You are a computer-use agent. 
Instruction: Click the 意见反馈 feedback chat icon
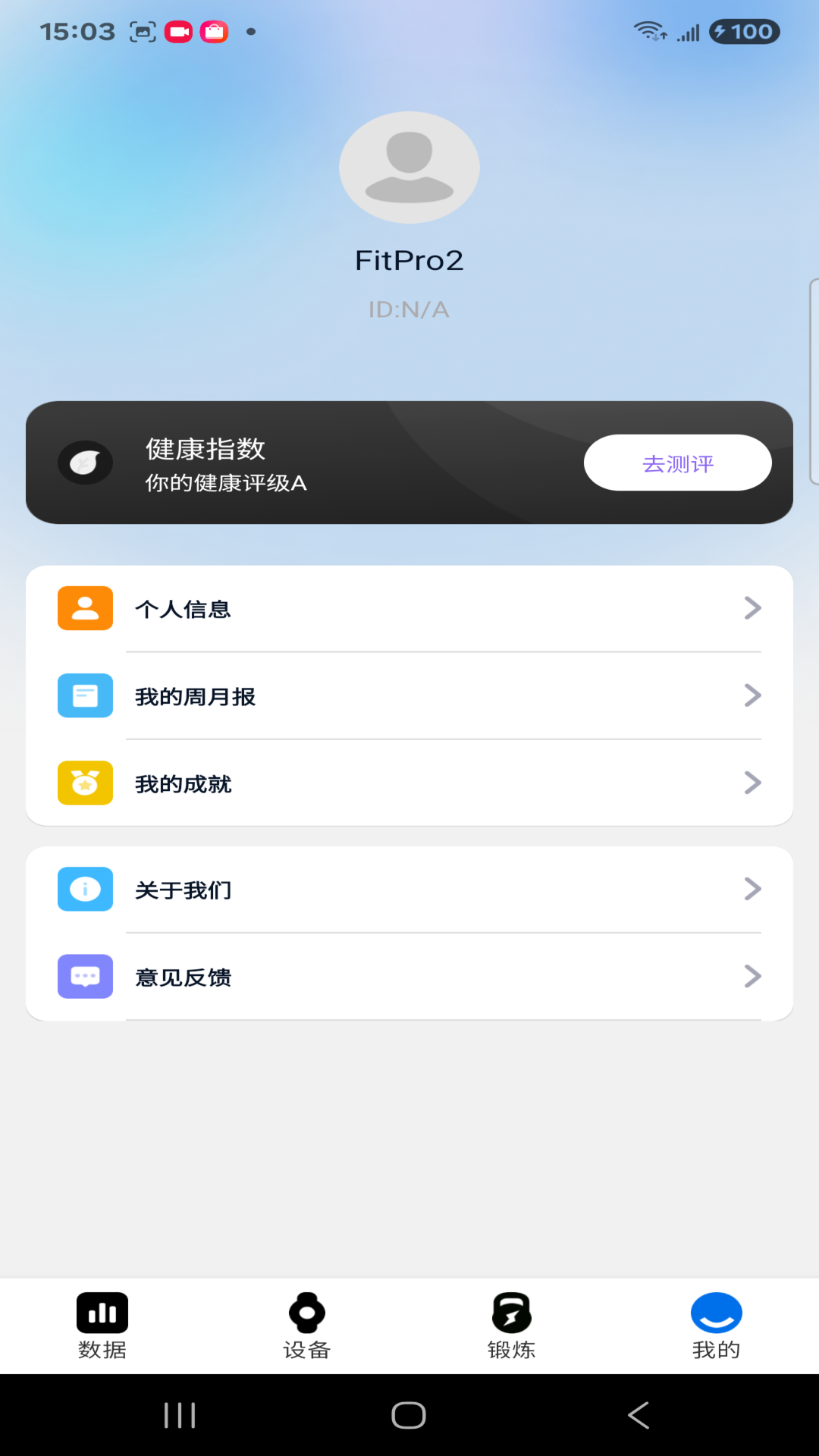tap(84, 977)
